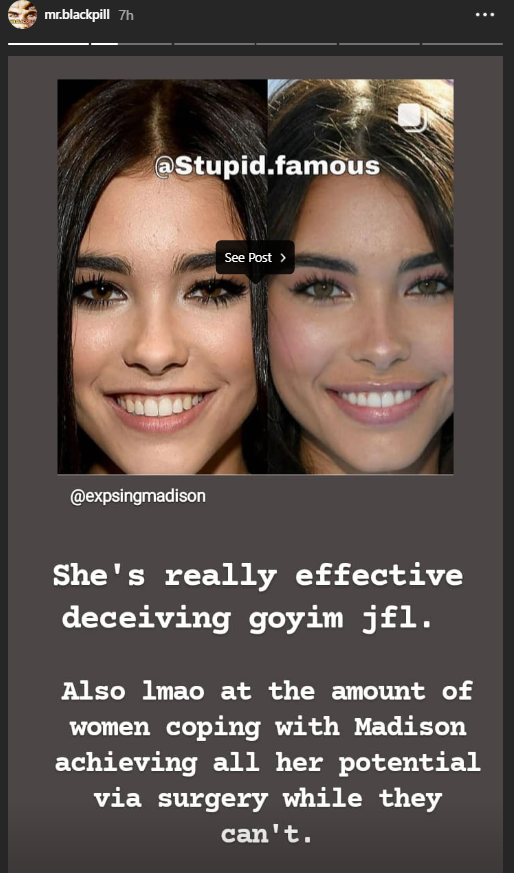
Task: Open the three-dot story options menu
Action: pos(484,15)
